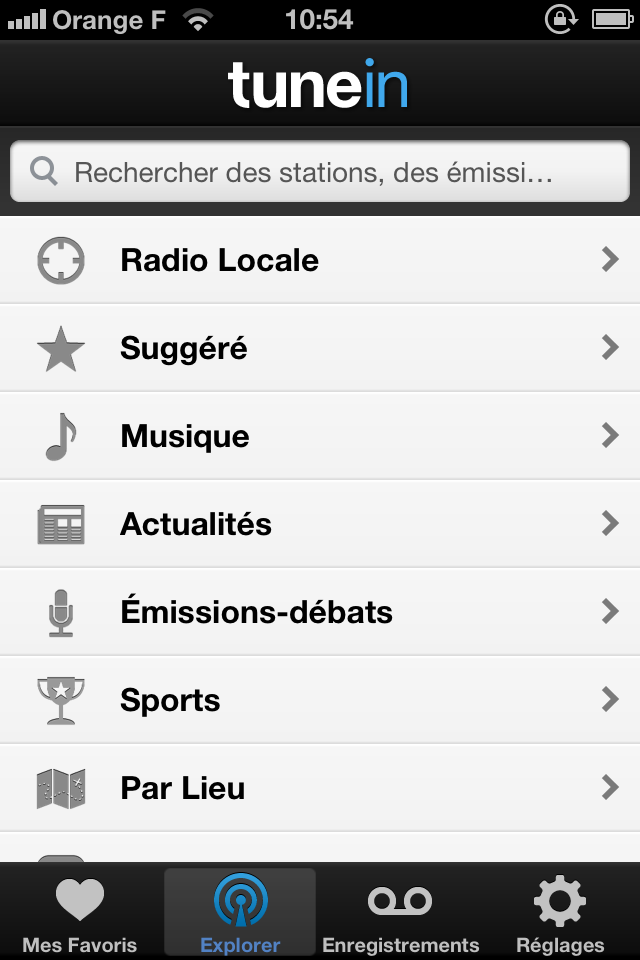Select the Explorer tab
Screen dimensions: 640x960
240,912
